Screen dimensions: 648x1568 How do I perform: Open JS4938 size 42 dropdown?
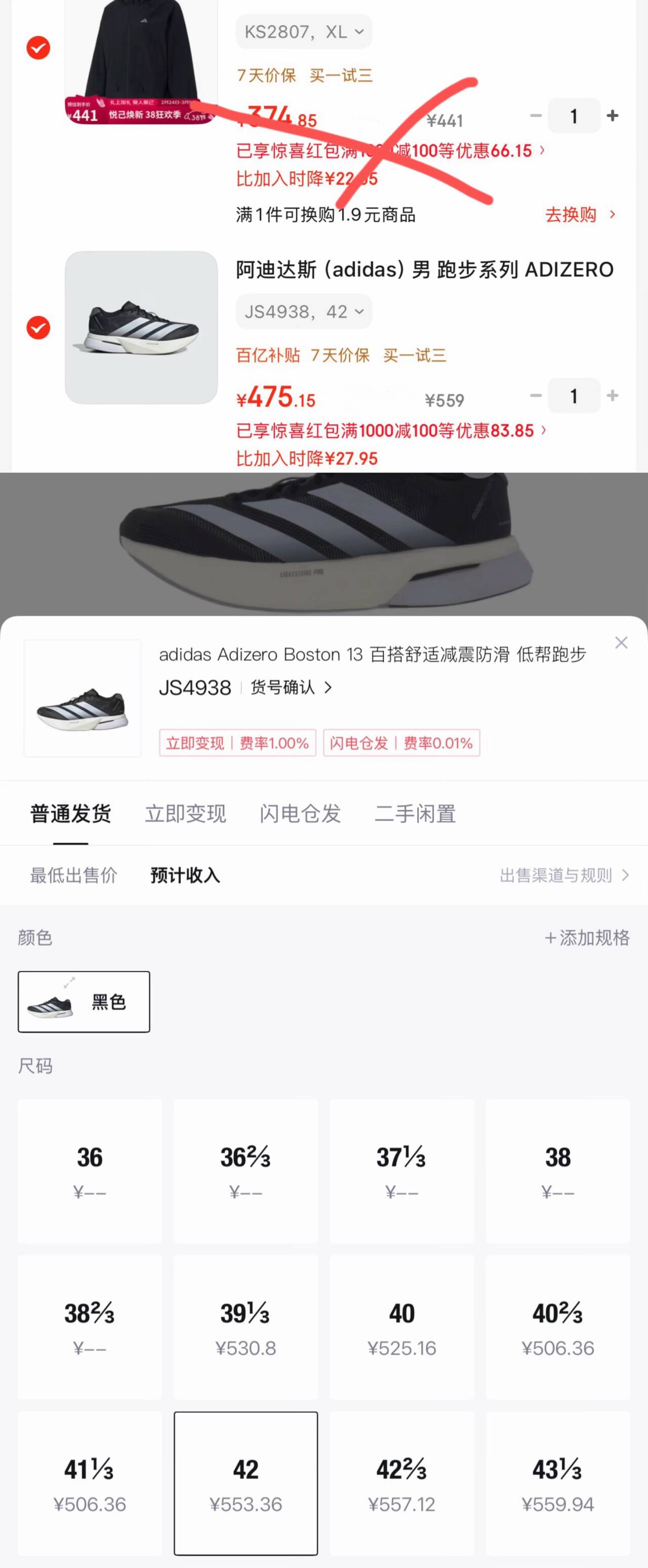(304, 312)
